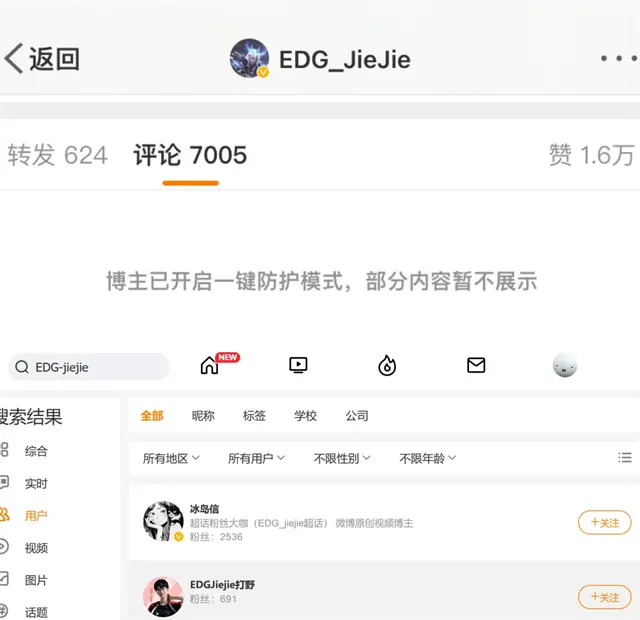The height and width of the screenshot is (620, 640).
Task: Open 视频 in the search sidebar
Action: pos(36,548)
